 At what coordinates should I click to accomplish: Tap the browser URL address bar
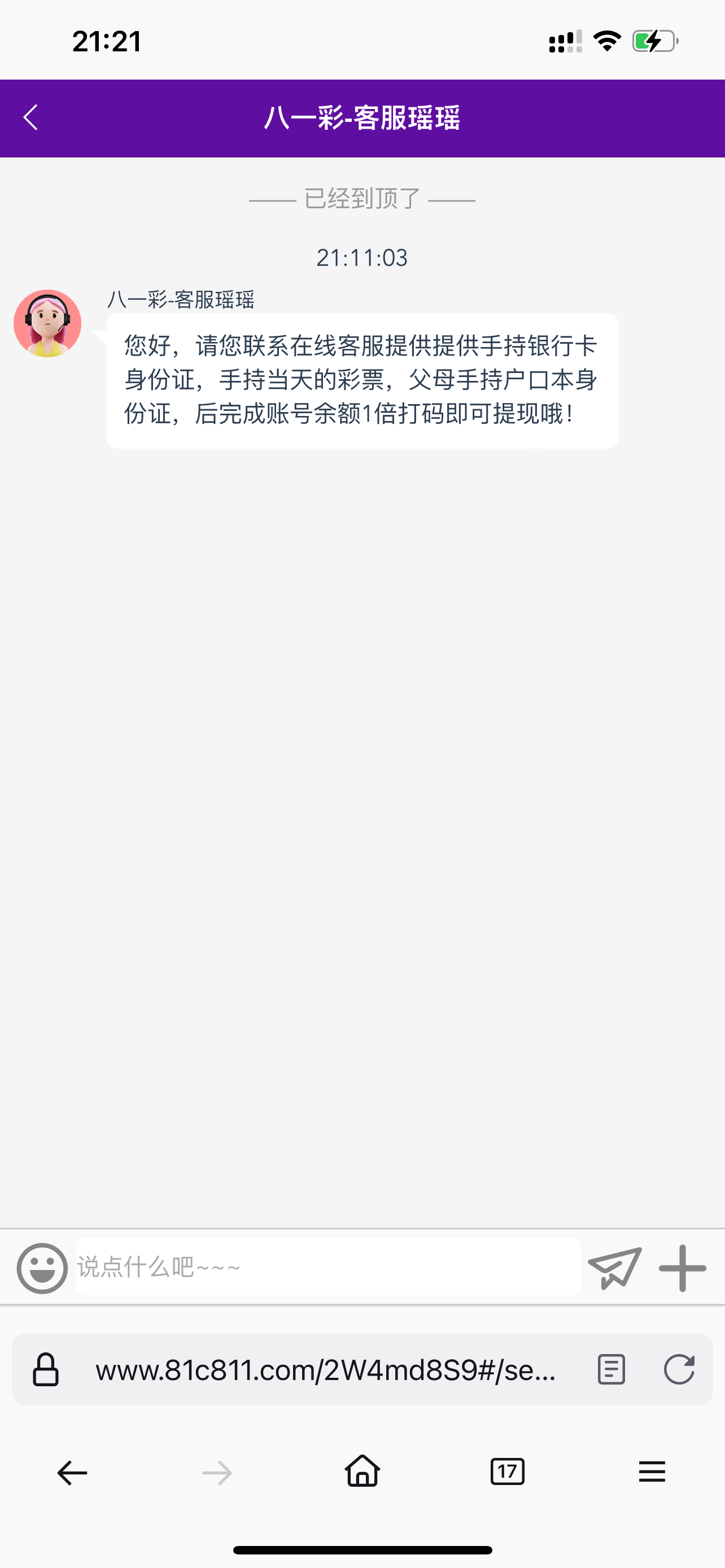[326, 1370]
